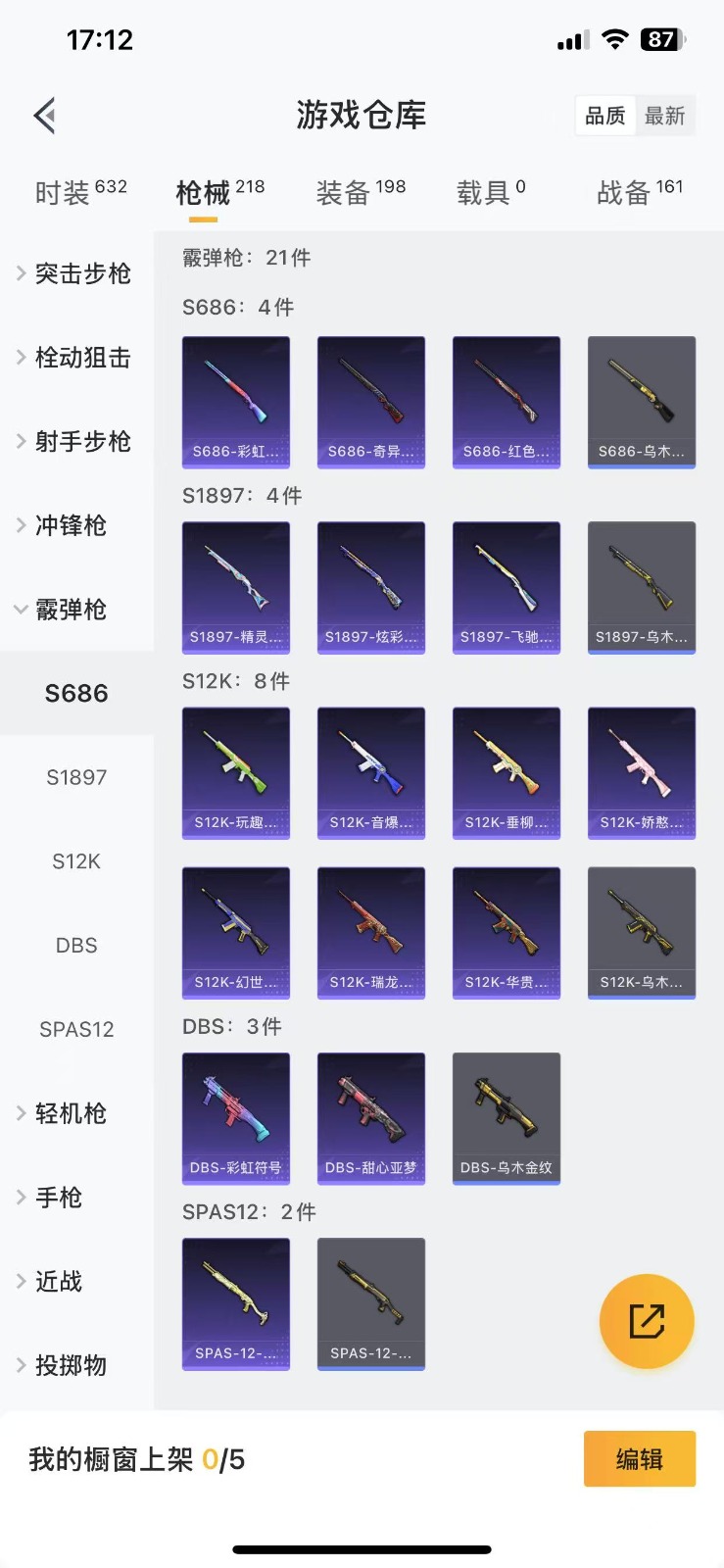Expand the 手枪 category

click(59, 1198)
